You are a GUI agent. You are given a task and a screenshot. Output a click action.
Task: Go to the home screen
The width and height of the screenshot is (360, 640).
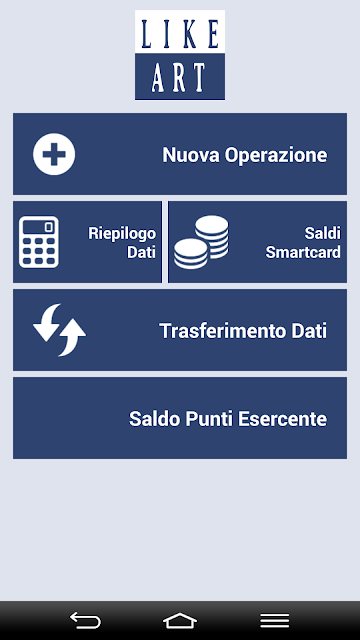click(180, 621)
